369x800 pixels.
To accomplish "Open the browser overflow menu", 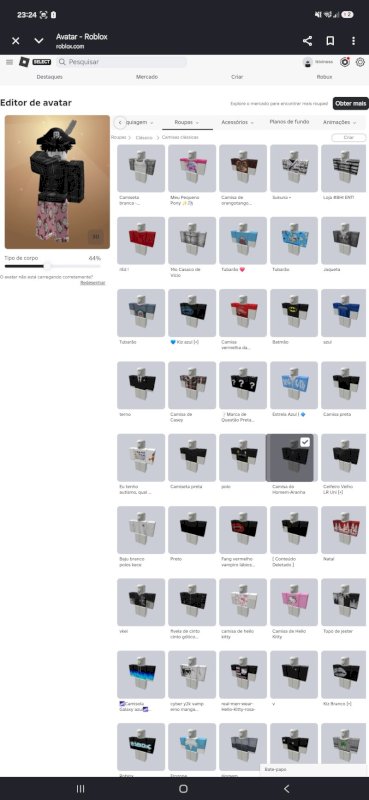I will (x=353, y=41).
